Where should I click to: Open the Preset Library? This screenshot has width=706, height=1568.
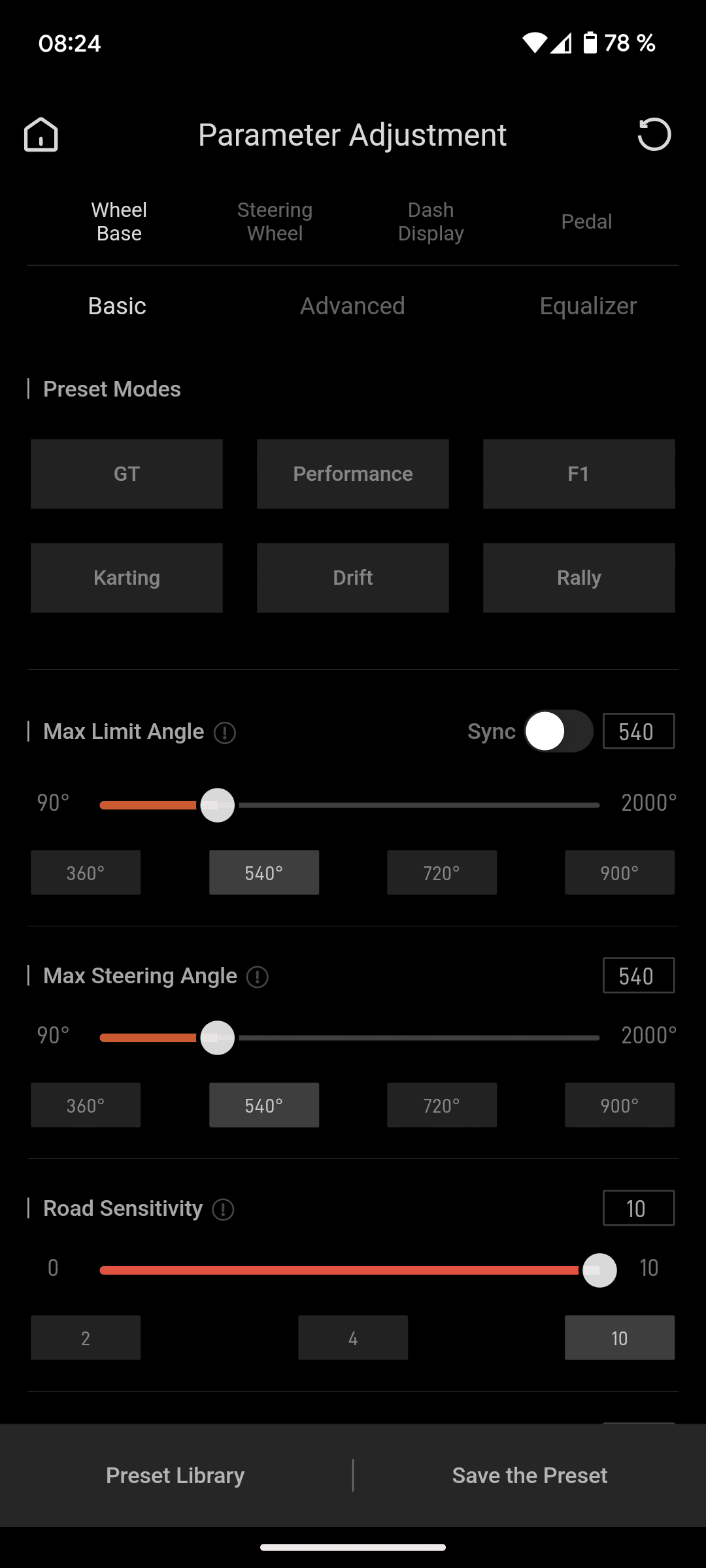coord(175,1475)
